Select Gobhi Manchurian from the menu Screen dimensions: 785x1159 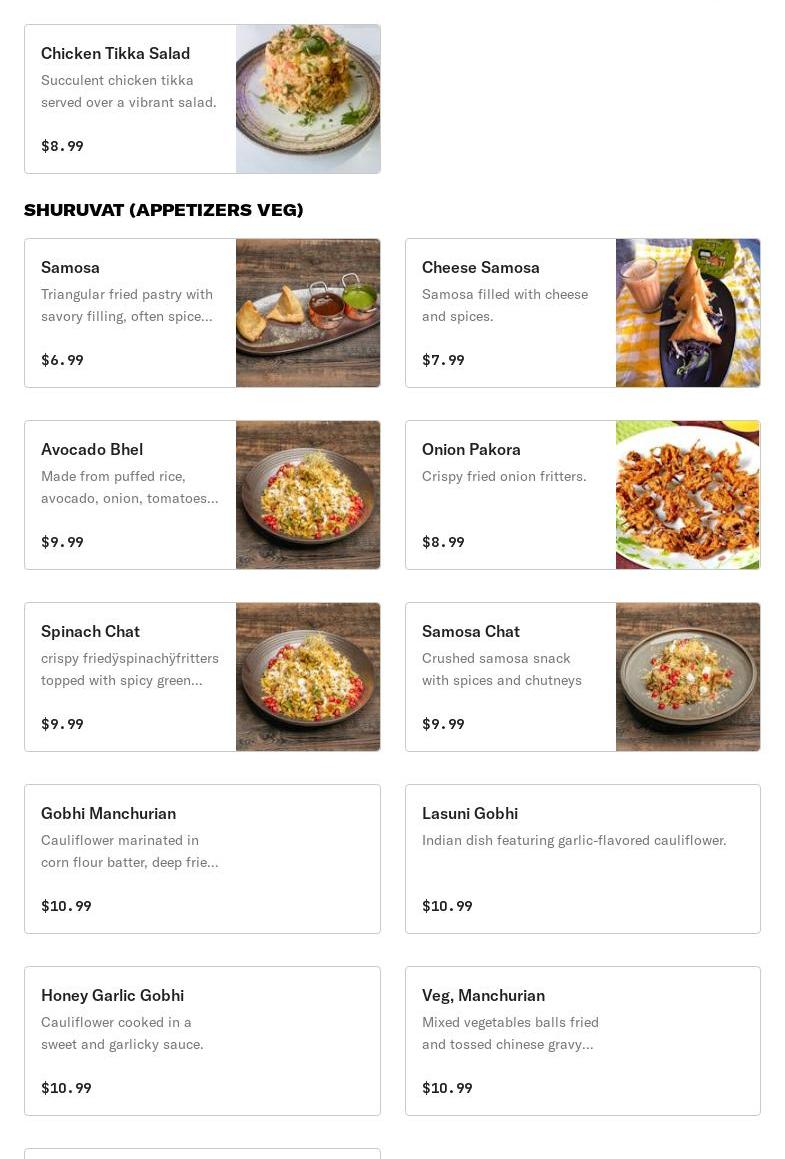[202, 859]
